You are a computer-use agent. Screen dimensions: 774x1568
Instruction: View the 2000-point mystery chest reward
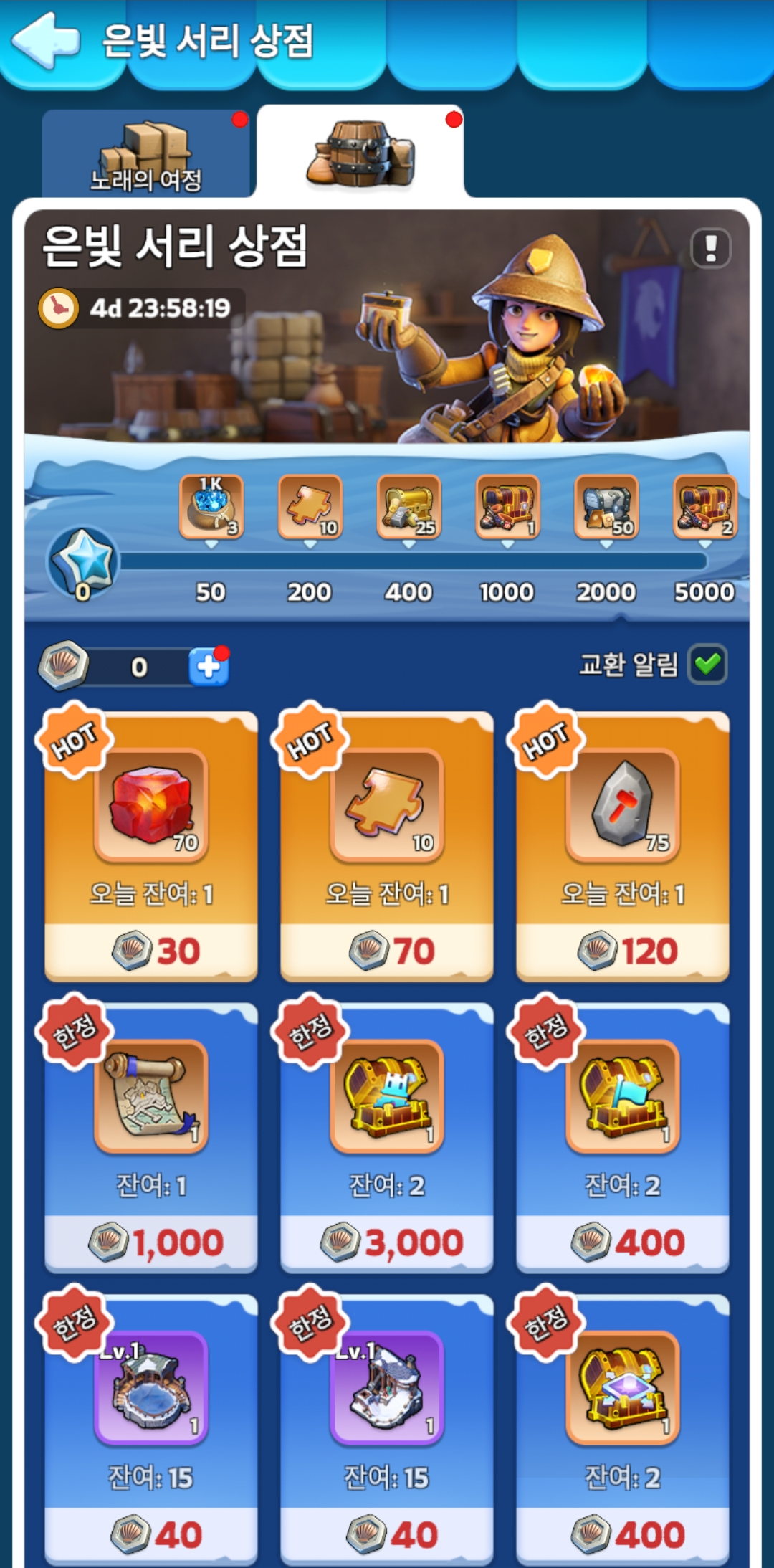click(606, 506)
